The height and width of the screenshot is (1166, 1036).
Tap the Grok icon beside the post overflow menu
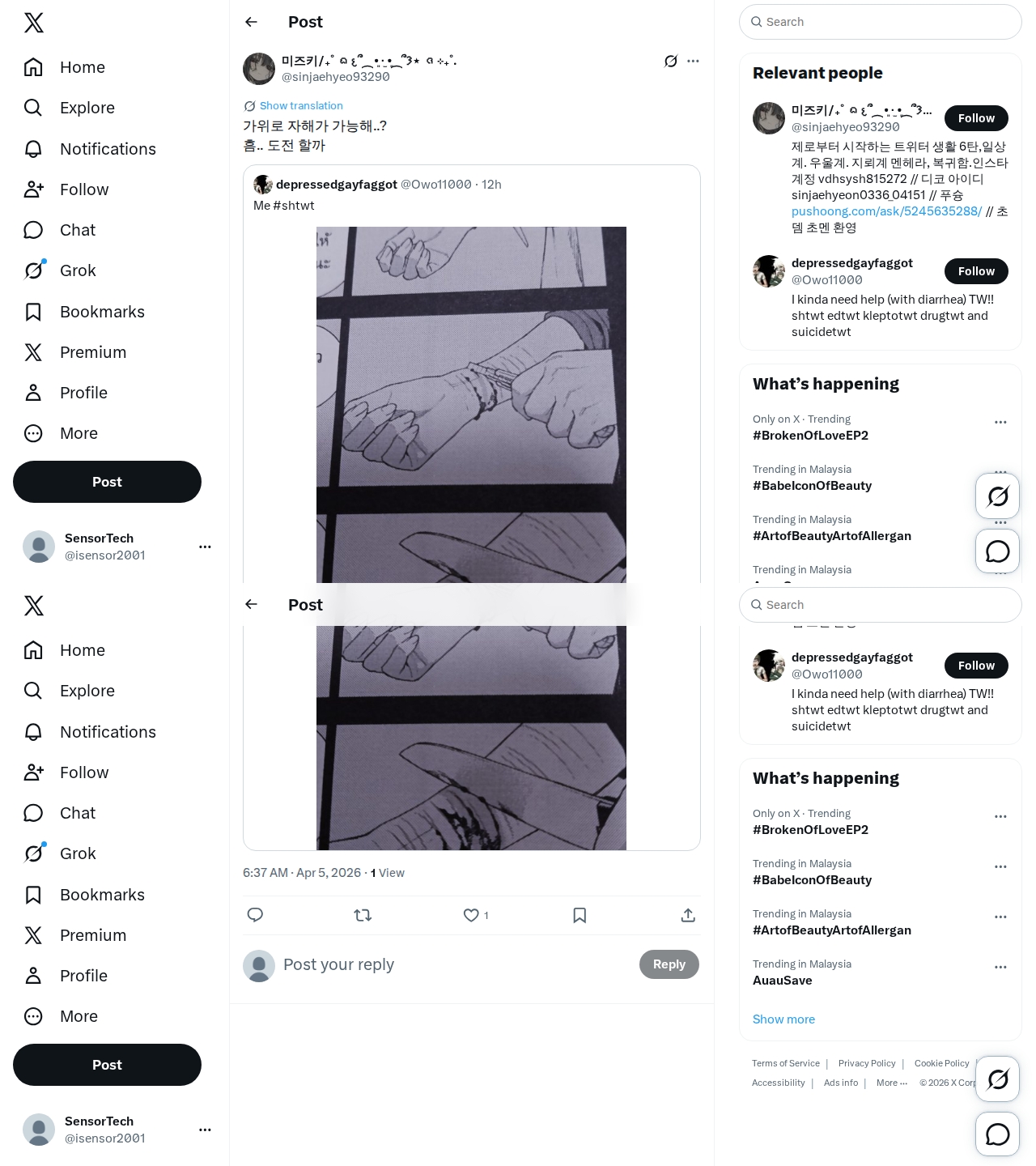[x=670, y=61]
